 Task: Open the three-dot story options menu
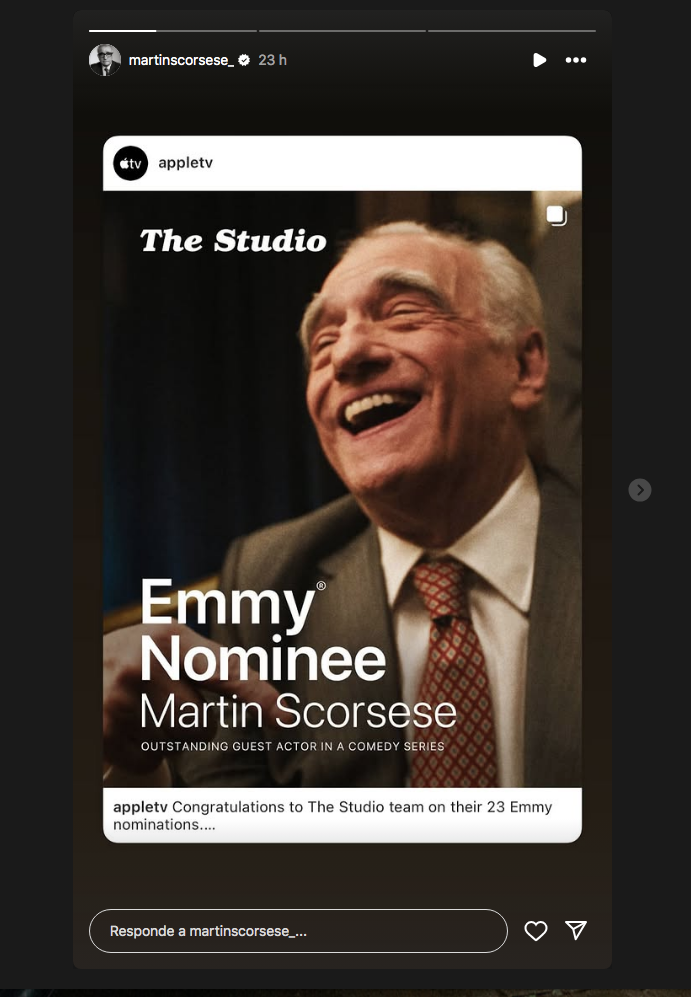pos(575,60)
